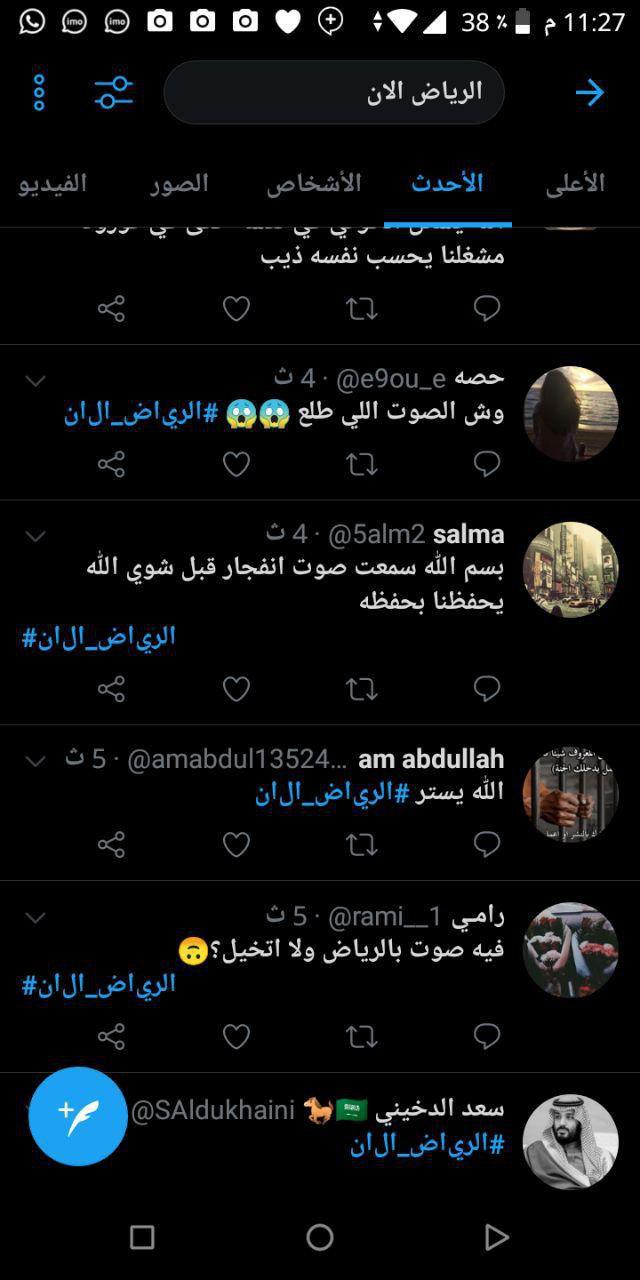The height and width of the screenshot is (1280, 640).
Task: Switch to the الأعلى tab
Action: tap(575, 183)
